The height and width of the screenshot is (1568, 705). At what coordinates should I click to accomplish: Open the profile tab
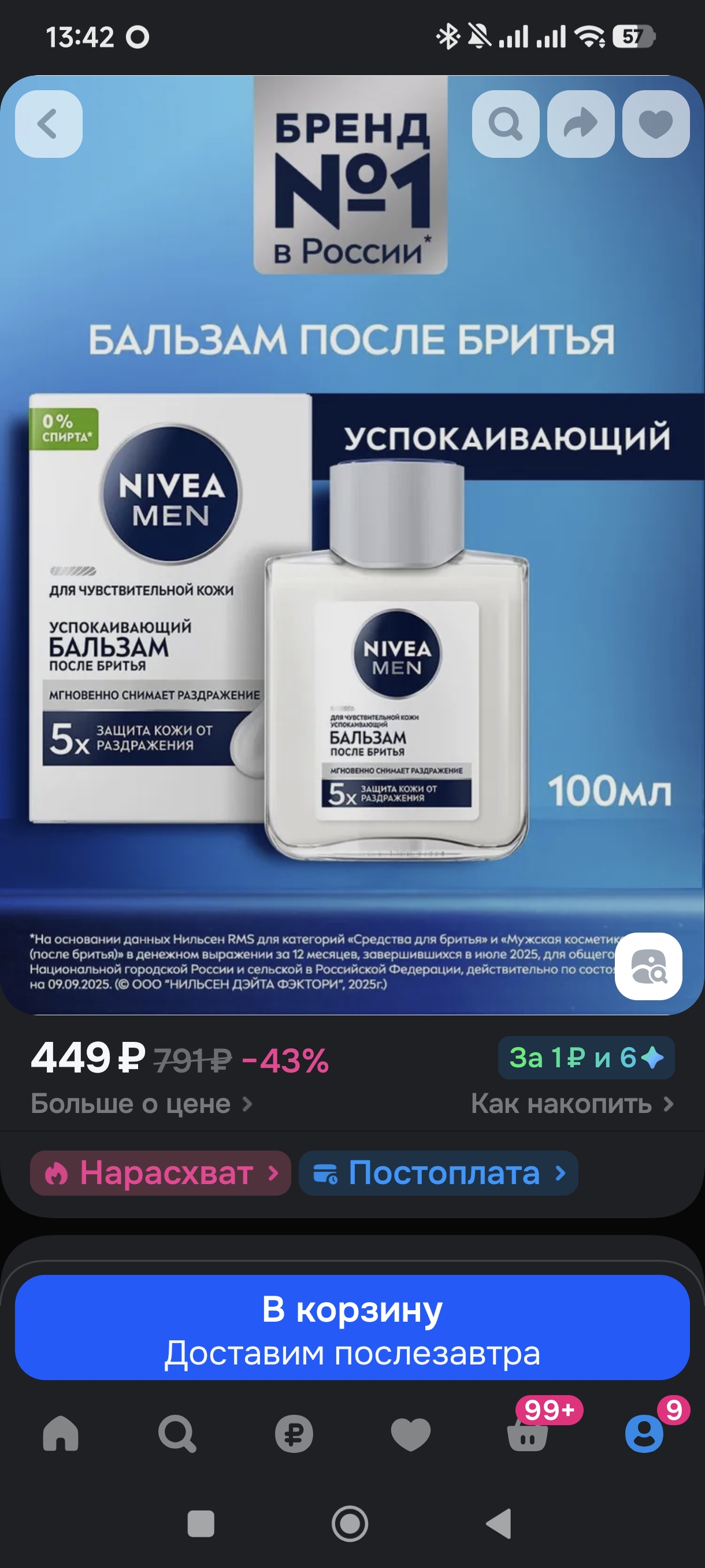point(644,1434)
